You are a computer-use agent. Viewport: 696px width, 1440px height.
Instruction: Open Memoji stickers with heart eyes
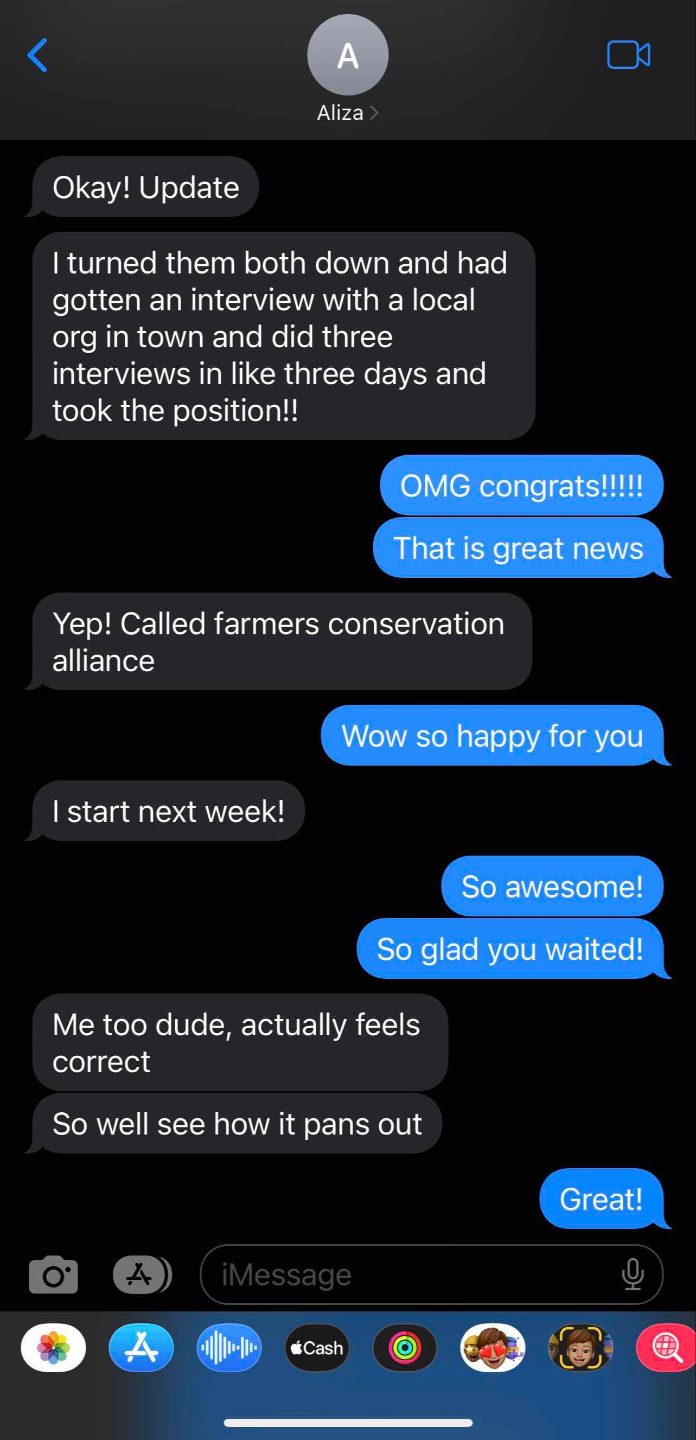[x=492, y=1348]
